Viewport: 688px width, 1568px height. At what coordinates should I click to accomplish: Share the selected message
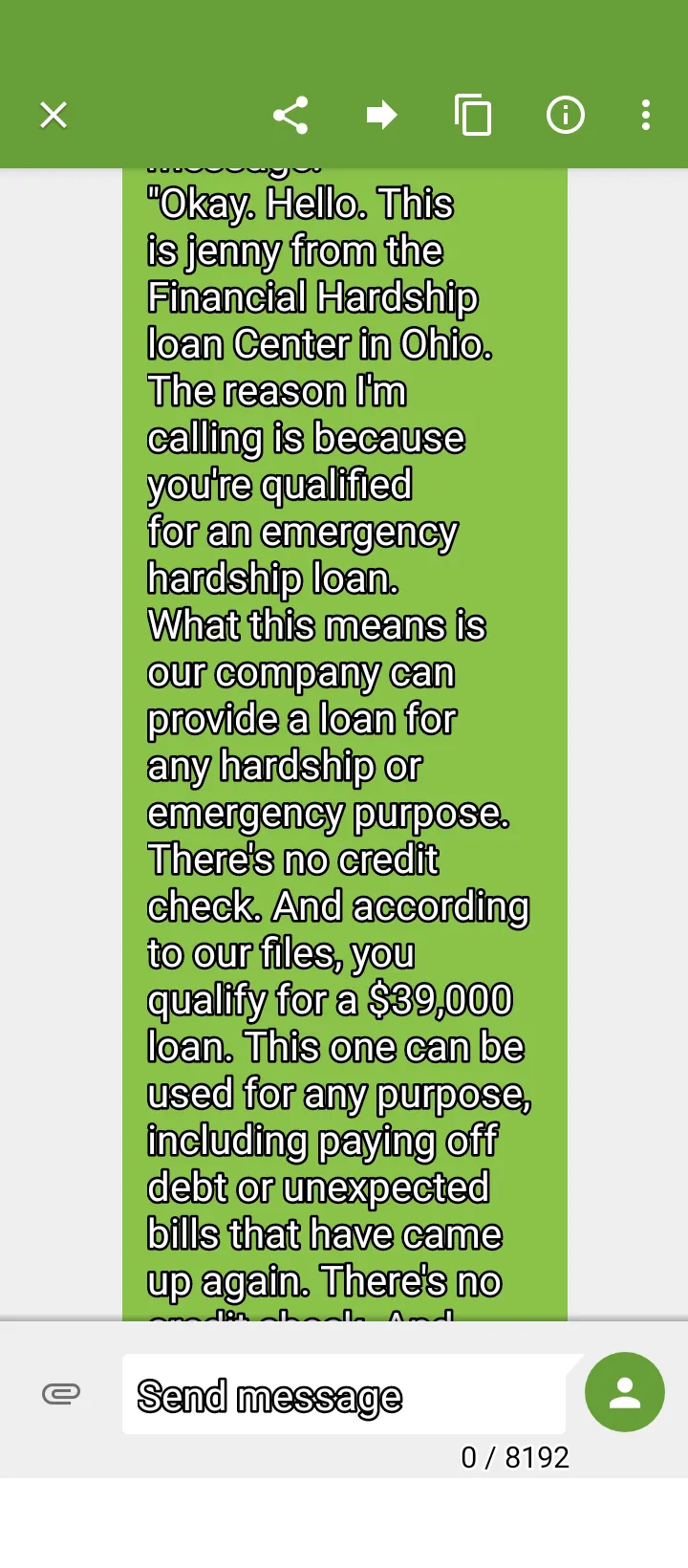click(290, 116)
